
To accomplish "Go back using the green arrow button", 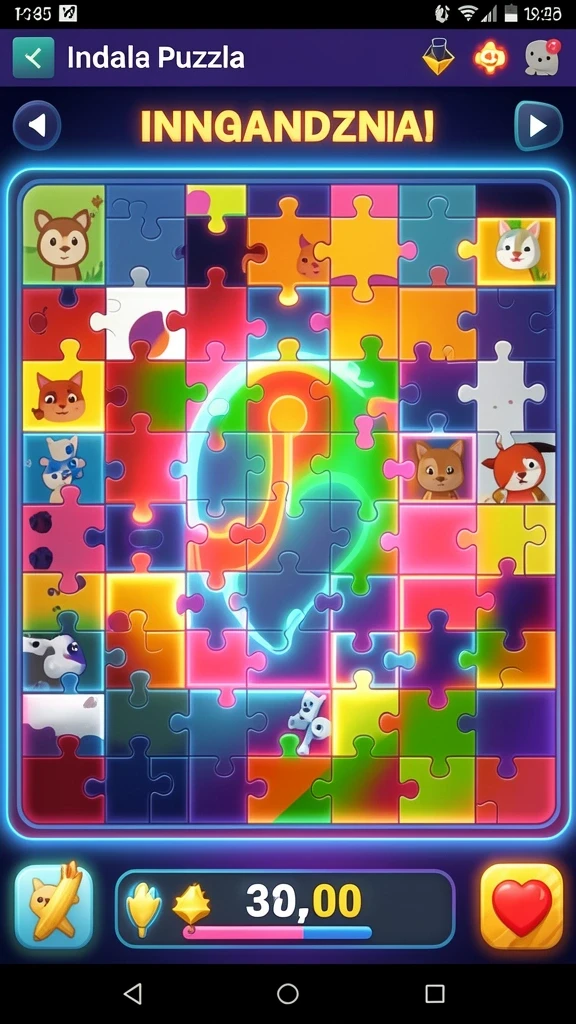I will [x=33, y=58].
